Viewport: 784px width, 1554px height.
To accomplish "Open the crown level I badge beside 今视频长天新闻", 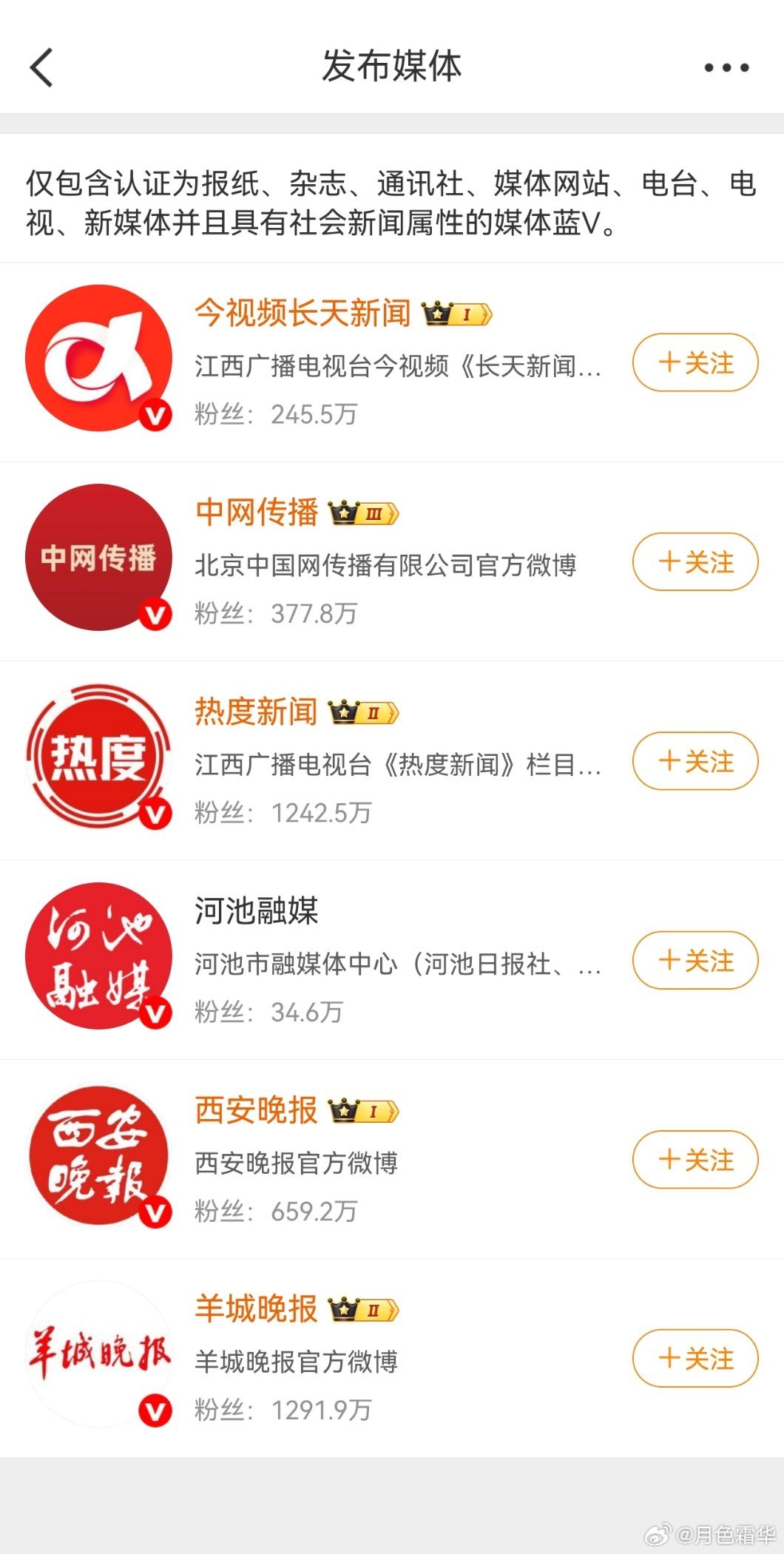I will click(x=459, y=314).
